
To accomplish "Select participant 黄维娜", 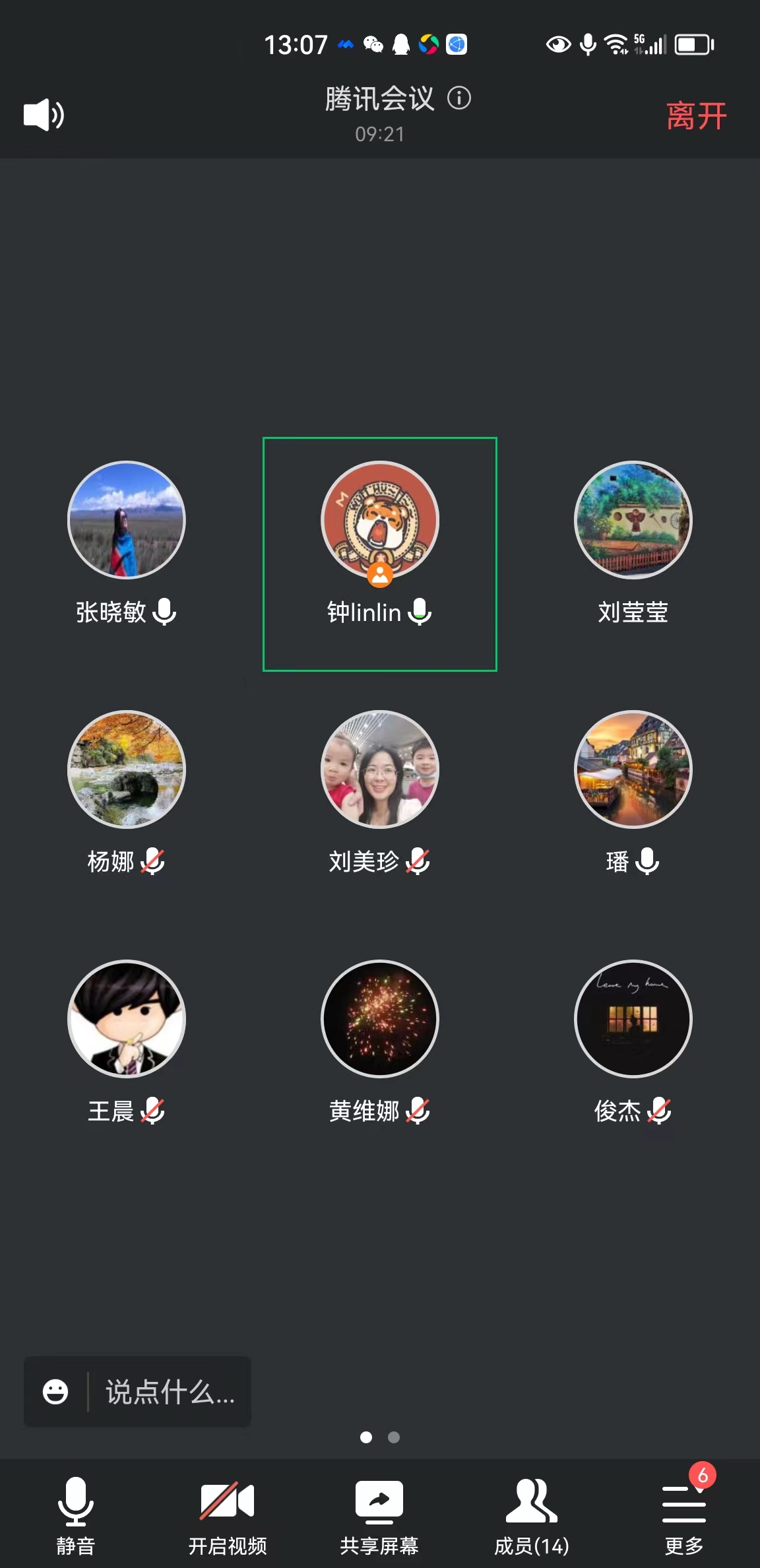I will click(380, 1019).
